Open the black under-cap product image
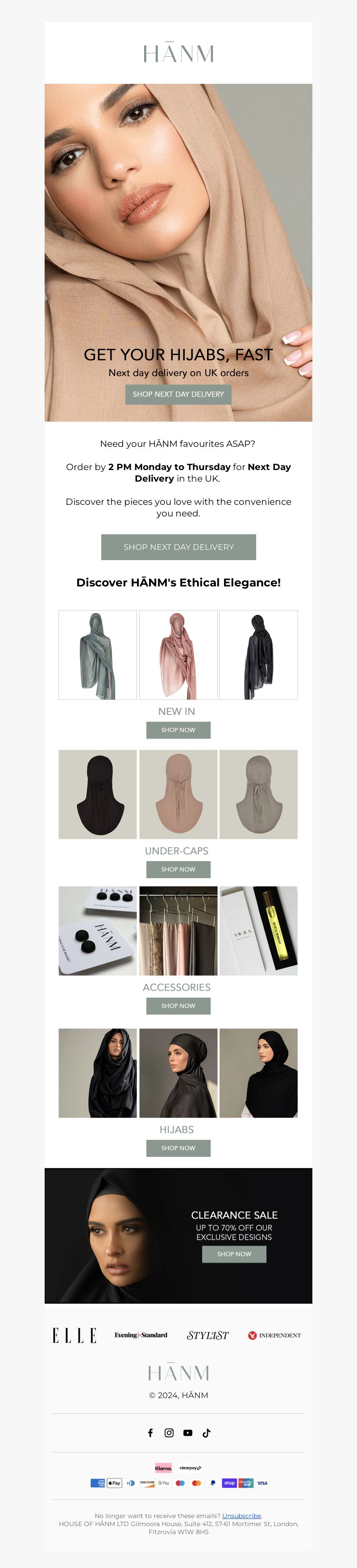 (97, 794)
